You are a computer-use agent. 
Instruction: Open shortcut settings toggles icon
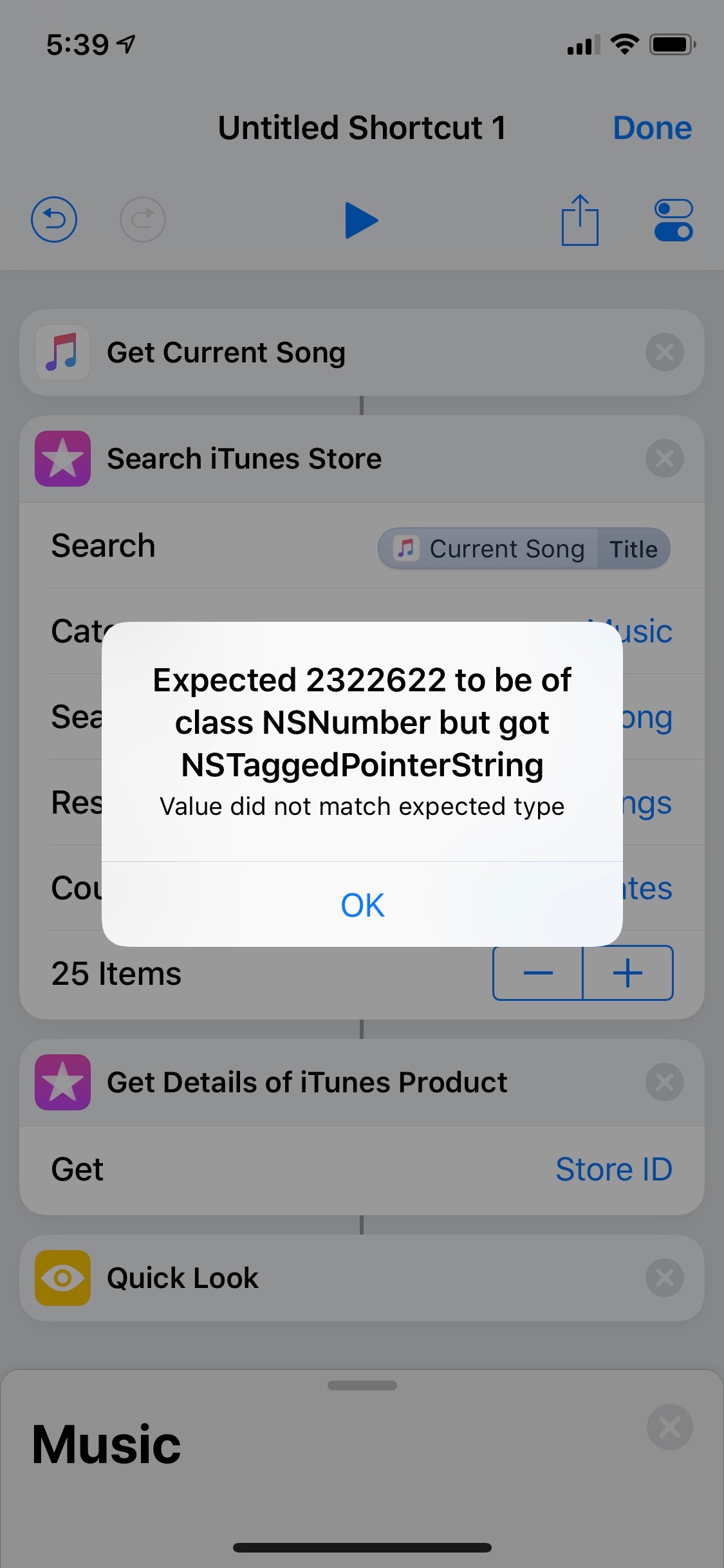click(x=673, y=220)
